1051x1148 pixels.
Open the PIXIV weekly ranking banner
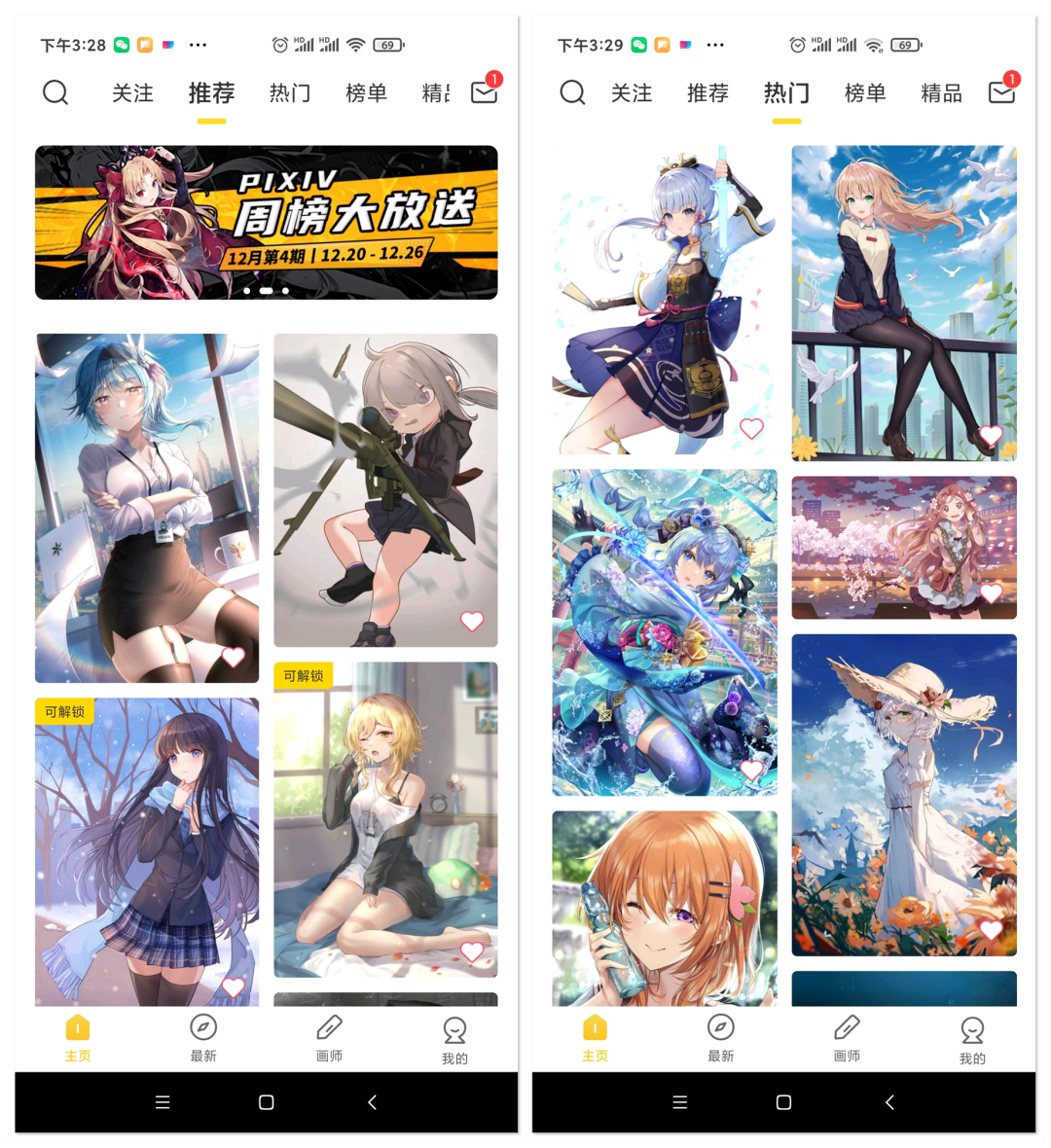265,222
